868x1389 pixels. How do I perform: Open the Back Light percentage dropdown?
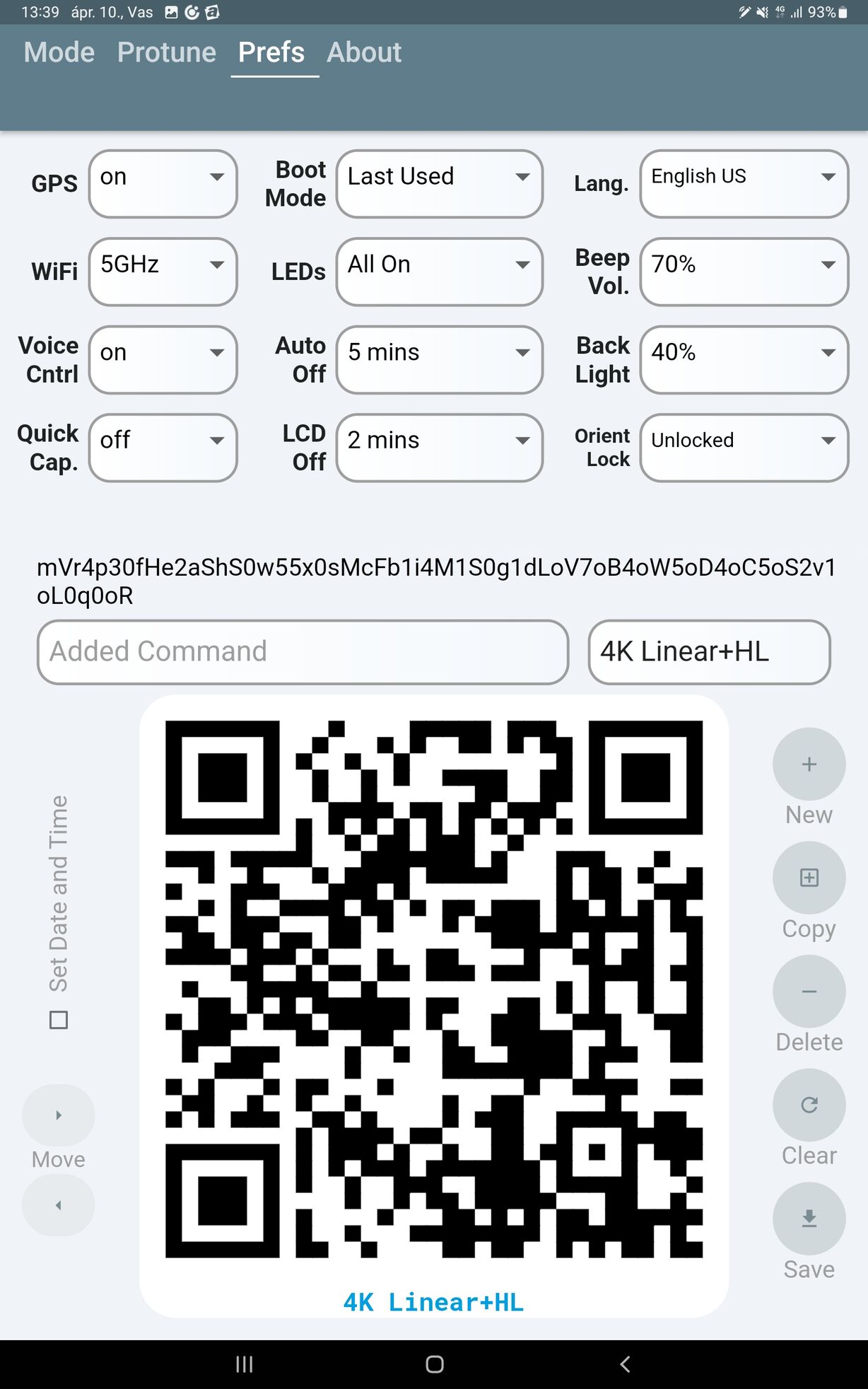point(744,359)
